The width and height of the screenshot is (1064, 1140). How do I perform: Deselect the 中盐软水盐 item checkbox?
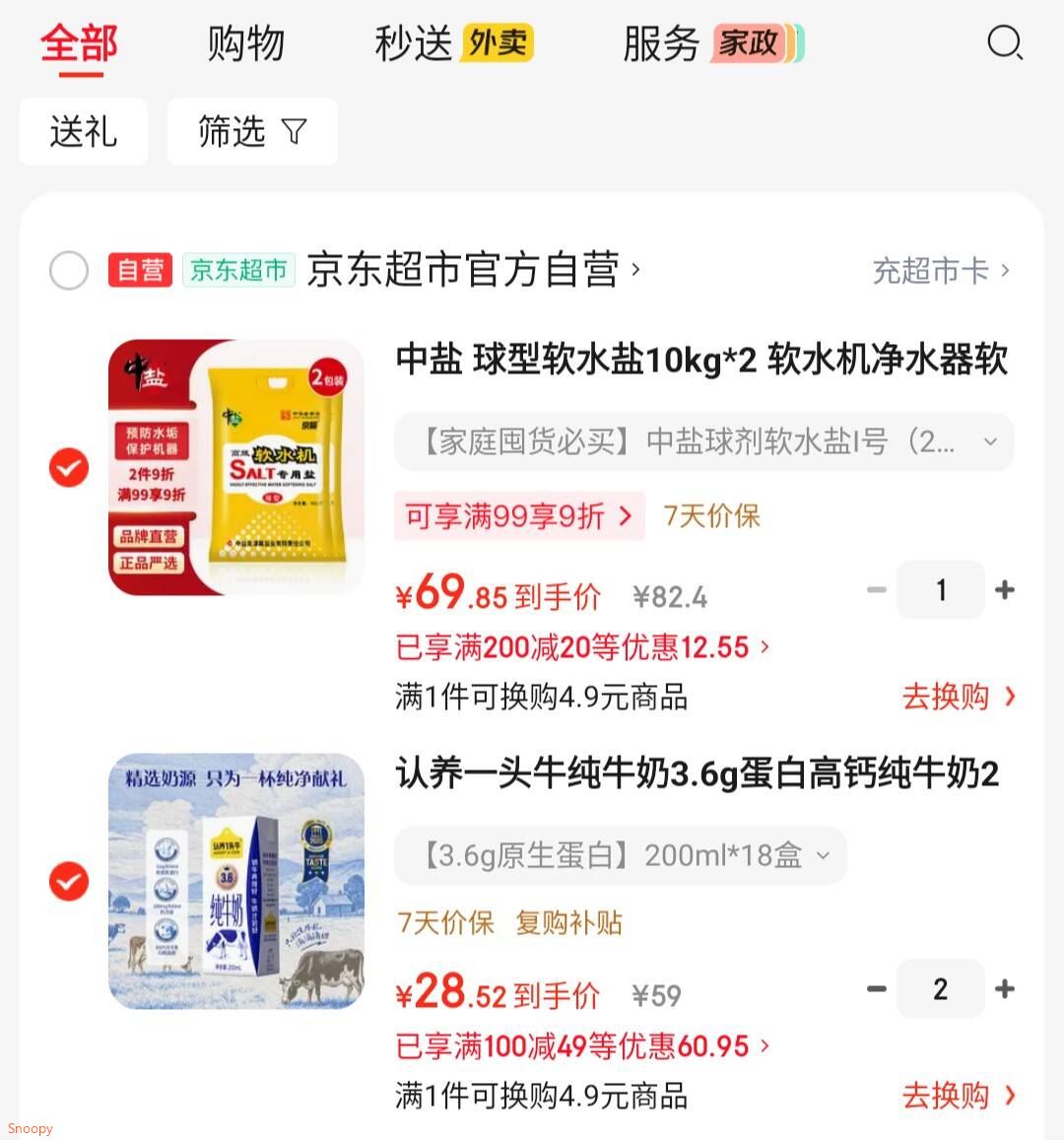click(68, 467)
